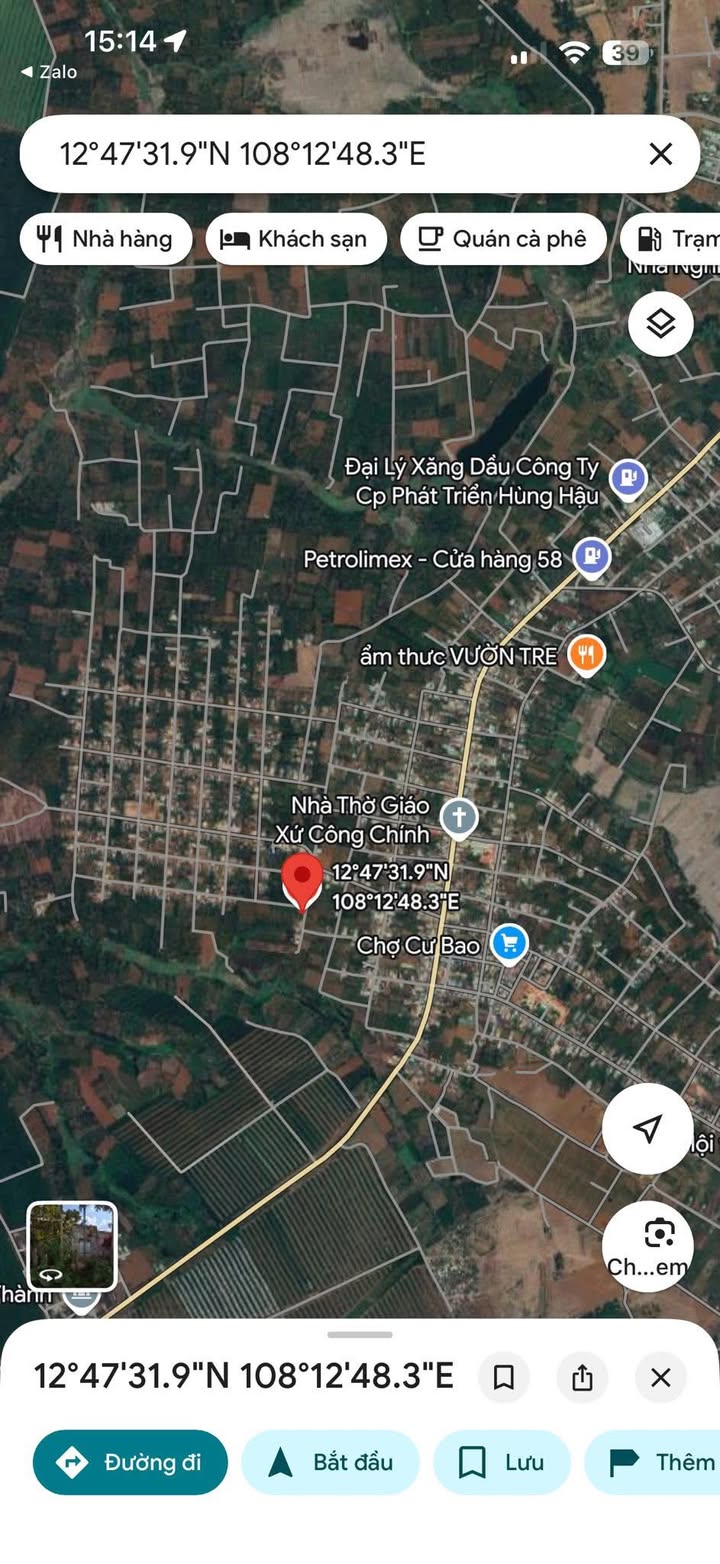720x1564 pixels.
Task: Start navigation with Bắt đầu
Action: pyautogui.click(x=330, y=1462)
